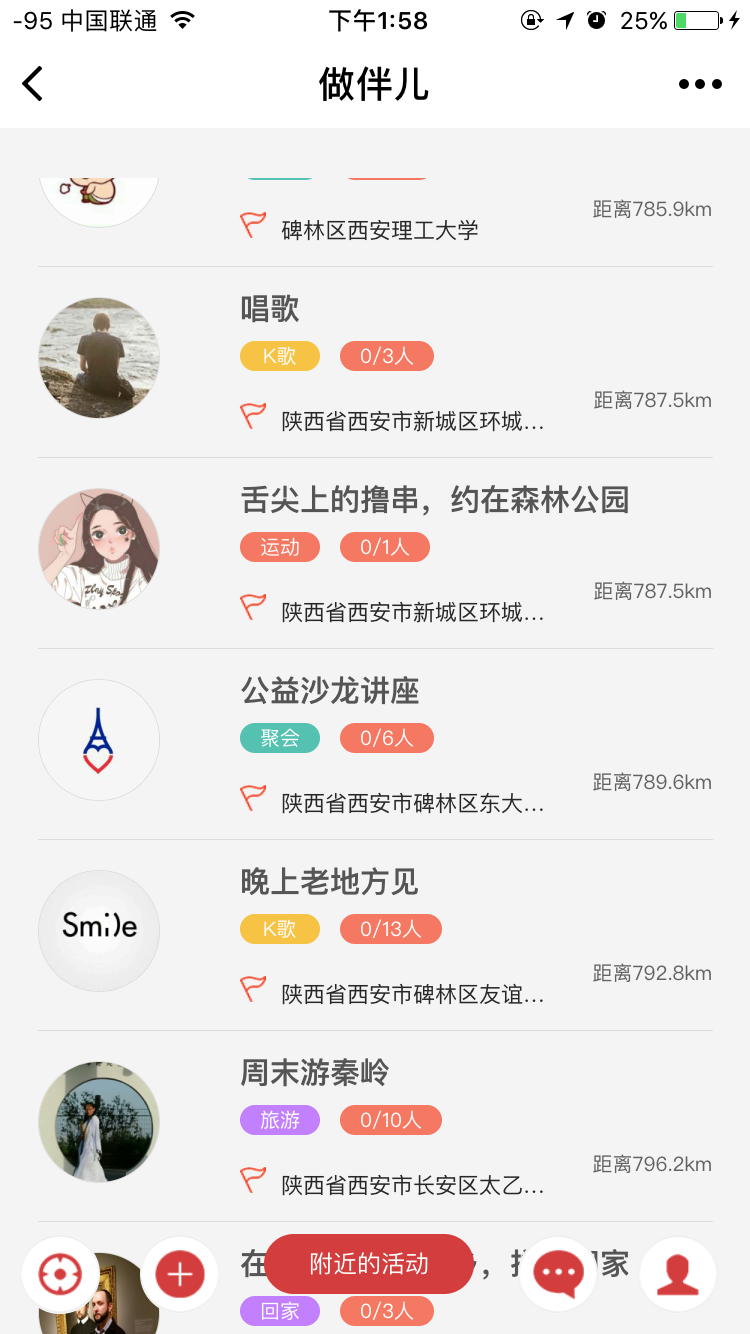
Task: Open the three-dot overflow menu
Action: [700, 84]
